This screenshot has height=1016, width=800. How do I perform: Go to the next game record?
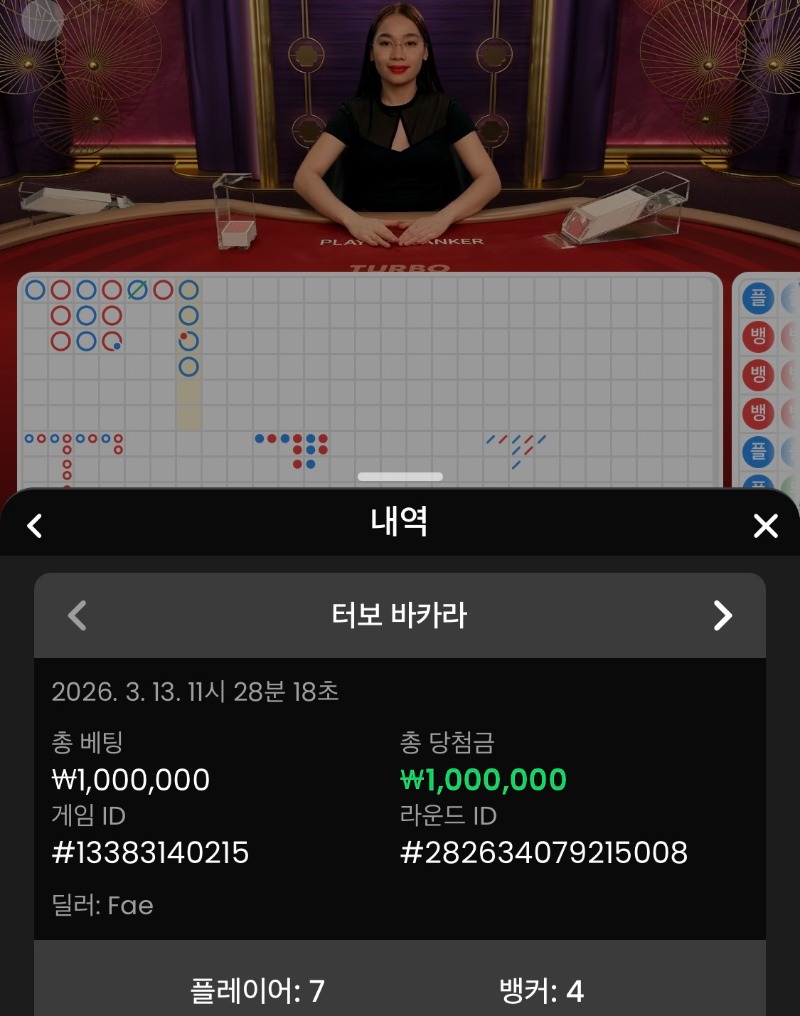pos(722,615)
